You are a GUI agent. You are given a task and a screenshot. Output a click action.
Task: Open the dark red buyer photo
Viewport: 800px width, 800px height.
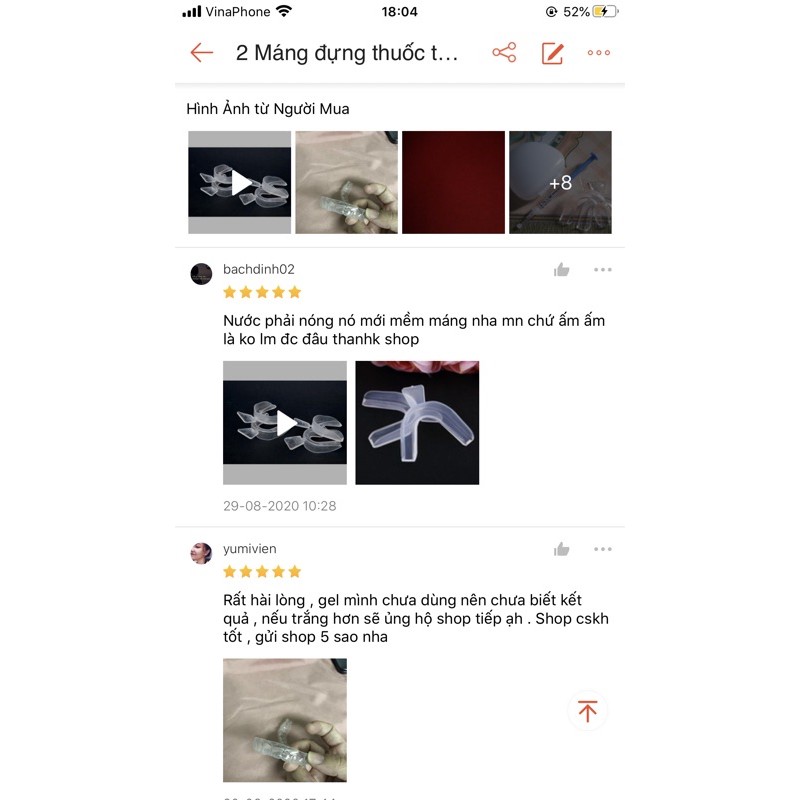click(453, 183)
